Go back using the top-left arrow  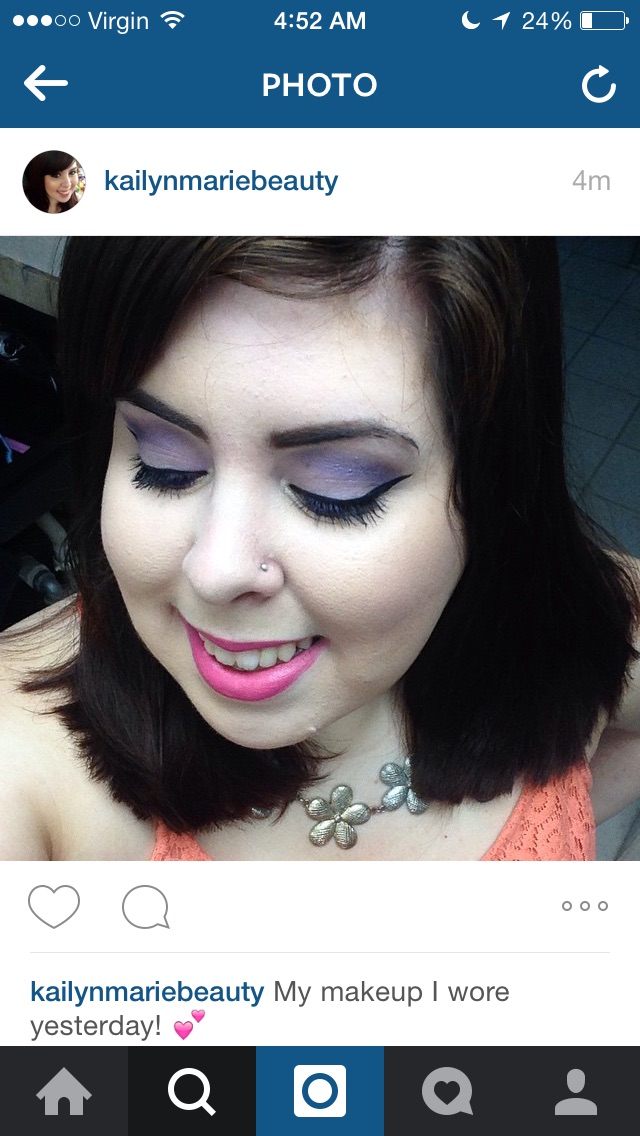pos(46,84)
